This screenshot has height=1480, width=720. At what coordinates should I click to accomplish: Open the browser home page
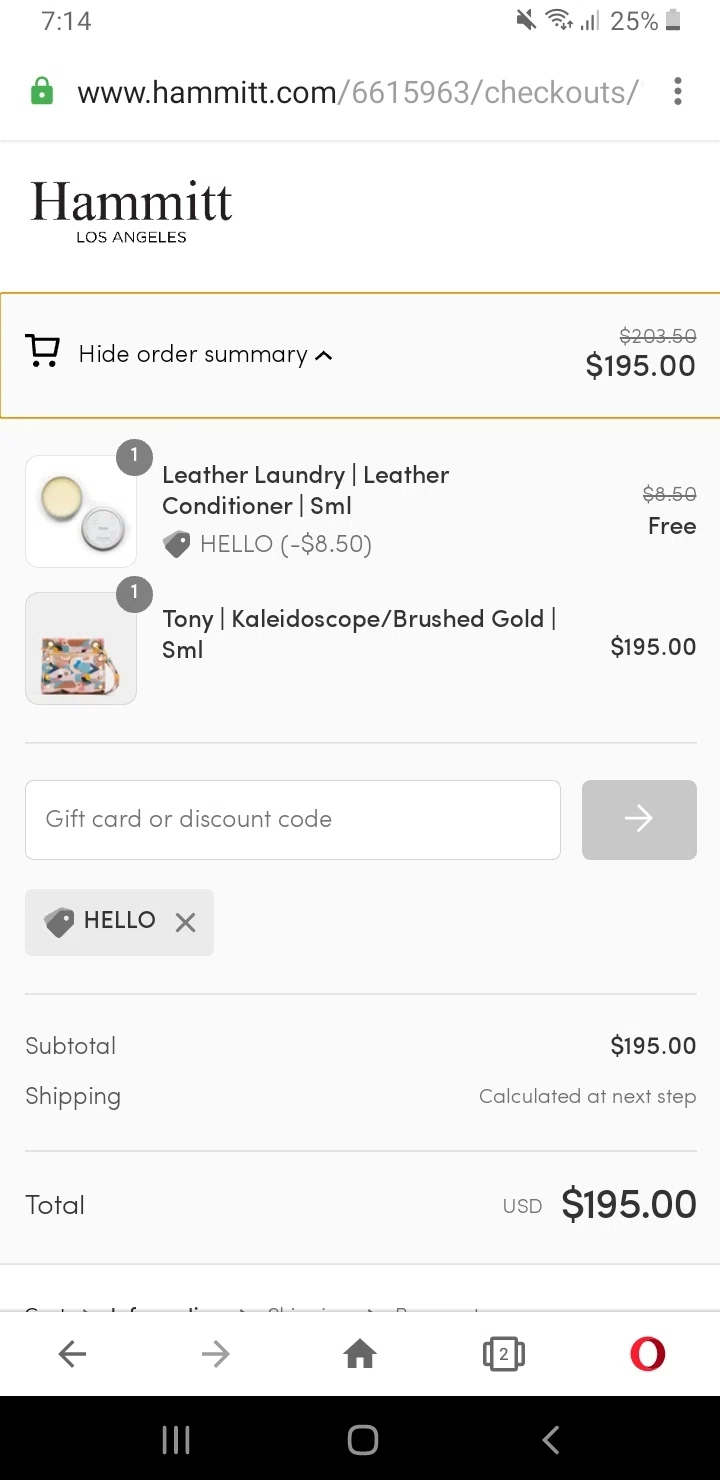[360, 1354]
